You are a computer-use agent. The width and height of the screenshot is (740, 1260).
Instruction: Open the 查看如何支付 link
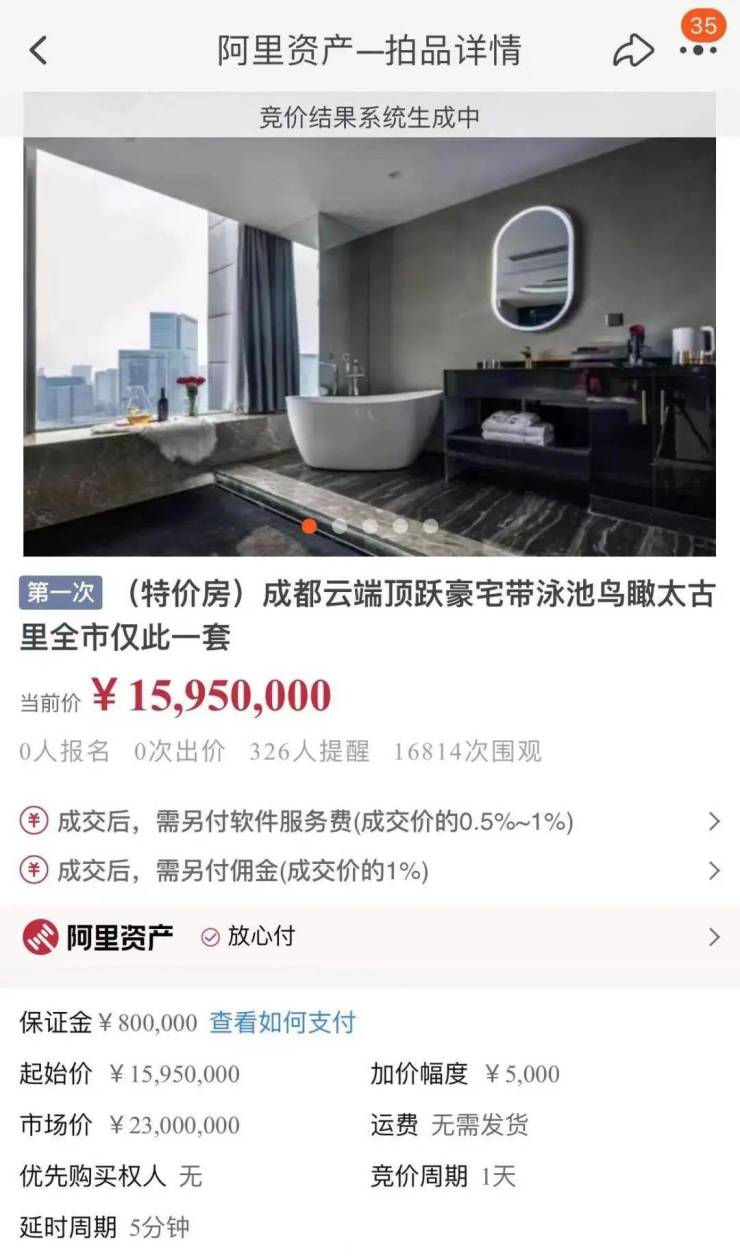coord(282,1022)
